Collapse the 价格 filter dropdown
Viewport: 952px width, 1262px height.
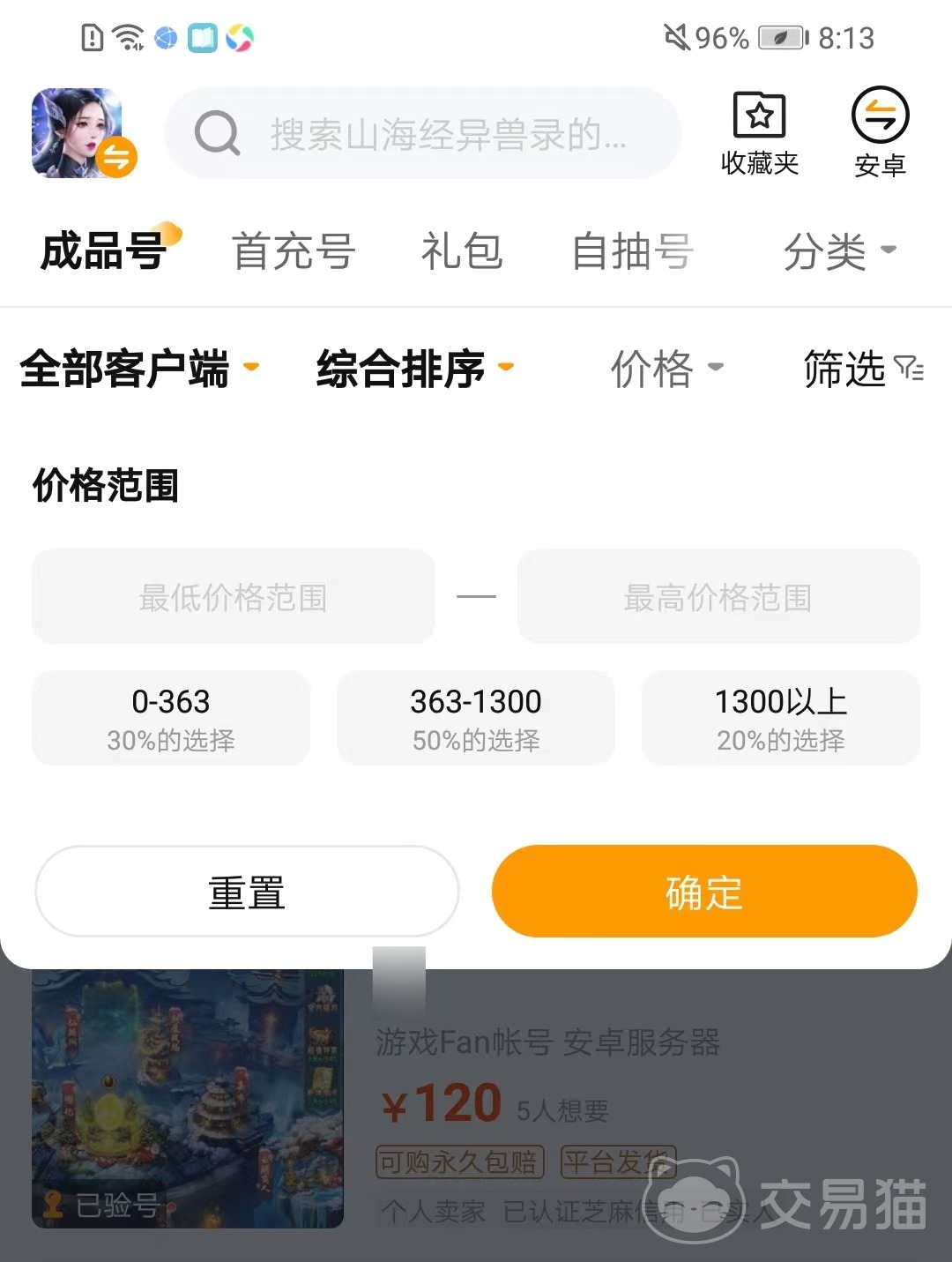[666, 369]
